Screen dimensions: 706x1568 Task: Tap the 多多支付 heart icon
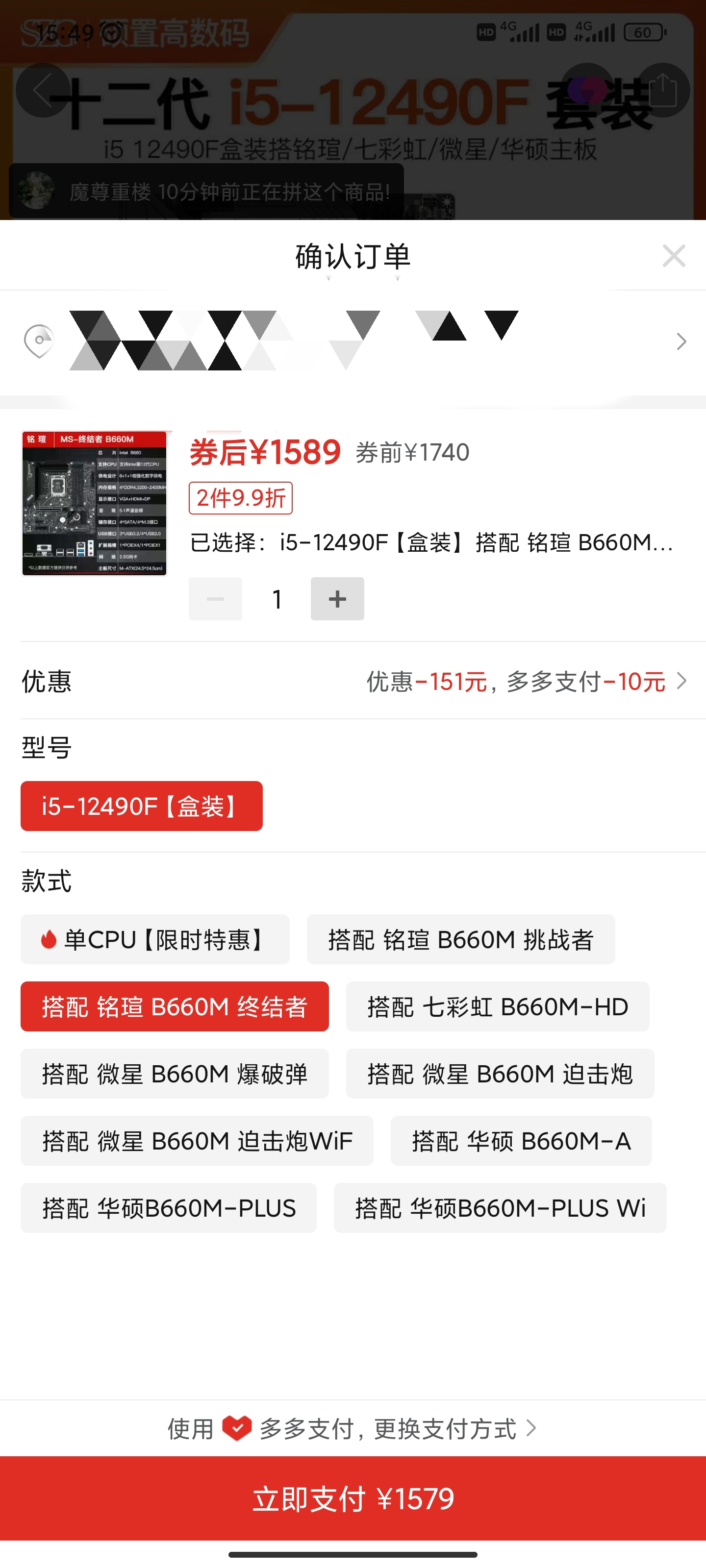(237, 1427)
